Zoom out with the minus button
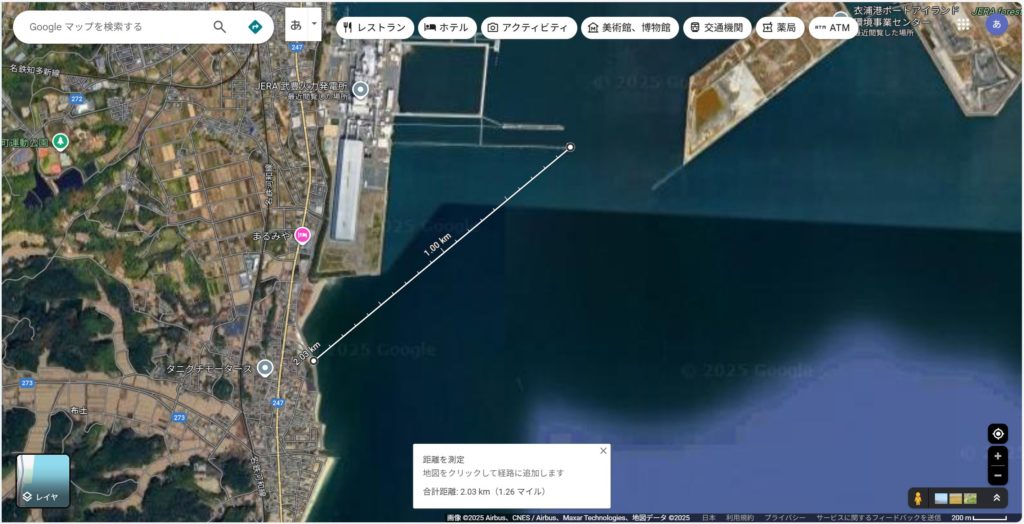Image resolution: width=1024 pixels, height=524 pixels. (x=998, y=477)
